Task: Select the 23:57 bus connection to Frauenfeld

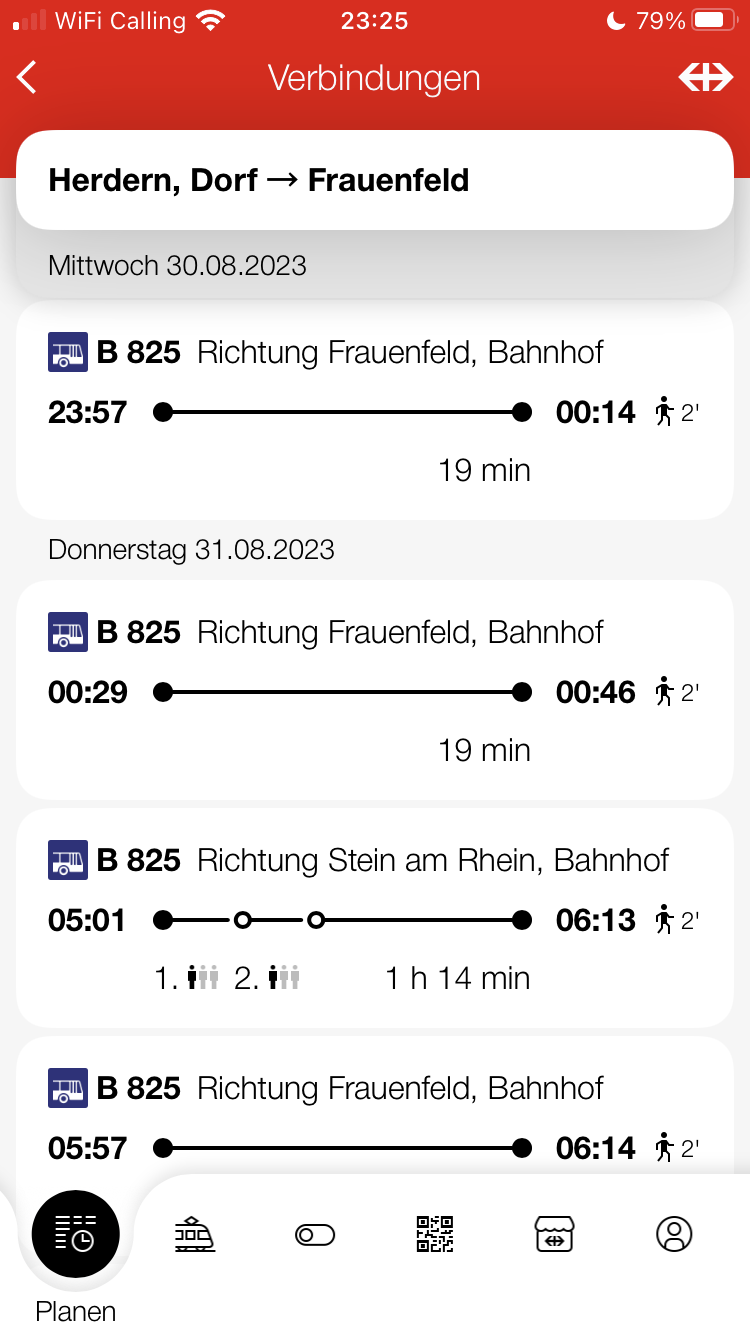Action: [x=374, y=411]
